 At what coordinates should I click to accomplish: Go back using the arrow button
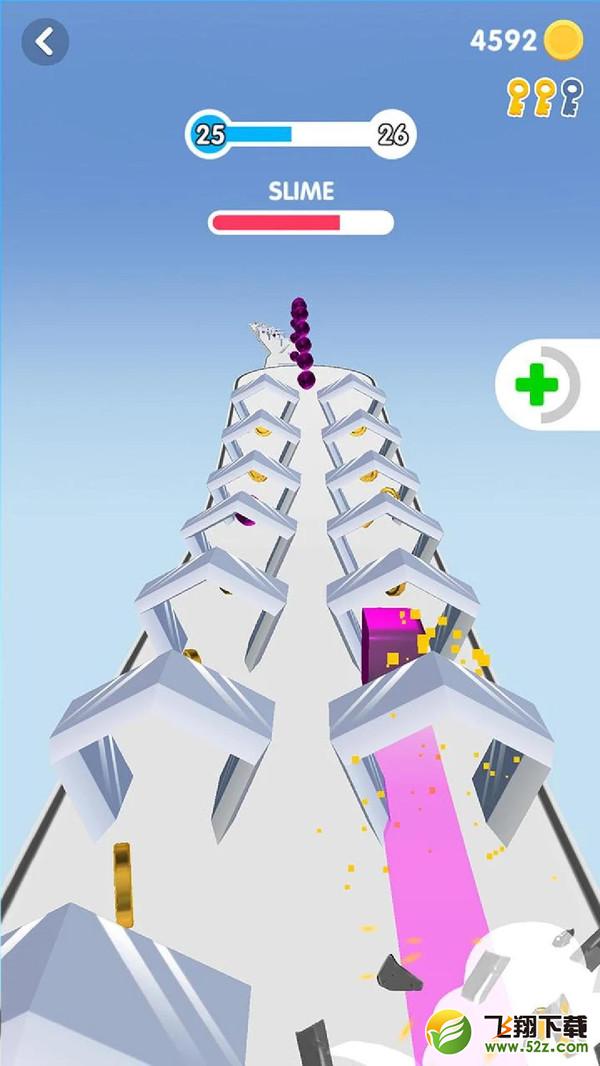tap(45, 42)
